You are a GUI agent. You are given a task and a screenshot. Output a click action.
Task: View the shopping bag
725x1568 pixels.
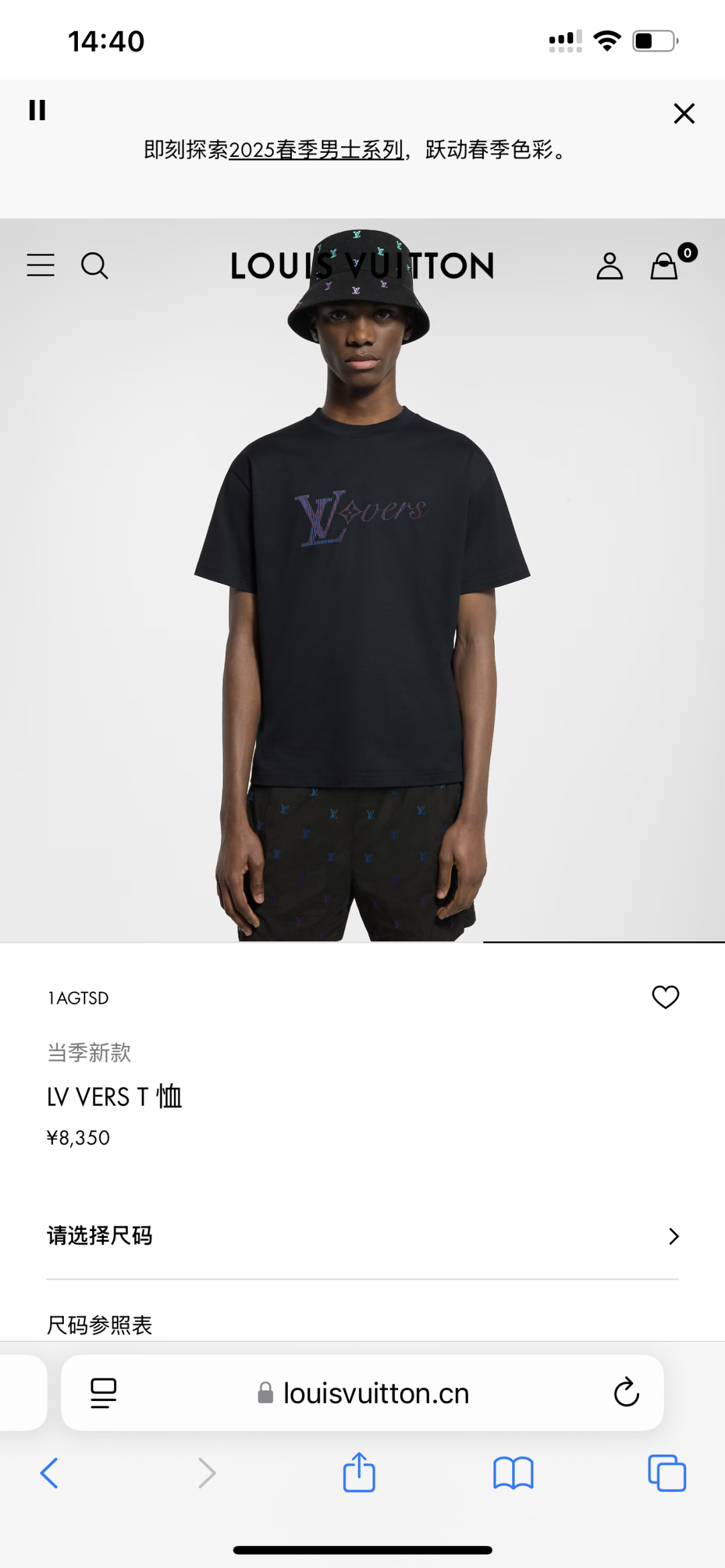665,266
